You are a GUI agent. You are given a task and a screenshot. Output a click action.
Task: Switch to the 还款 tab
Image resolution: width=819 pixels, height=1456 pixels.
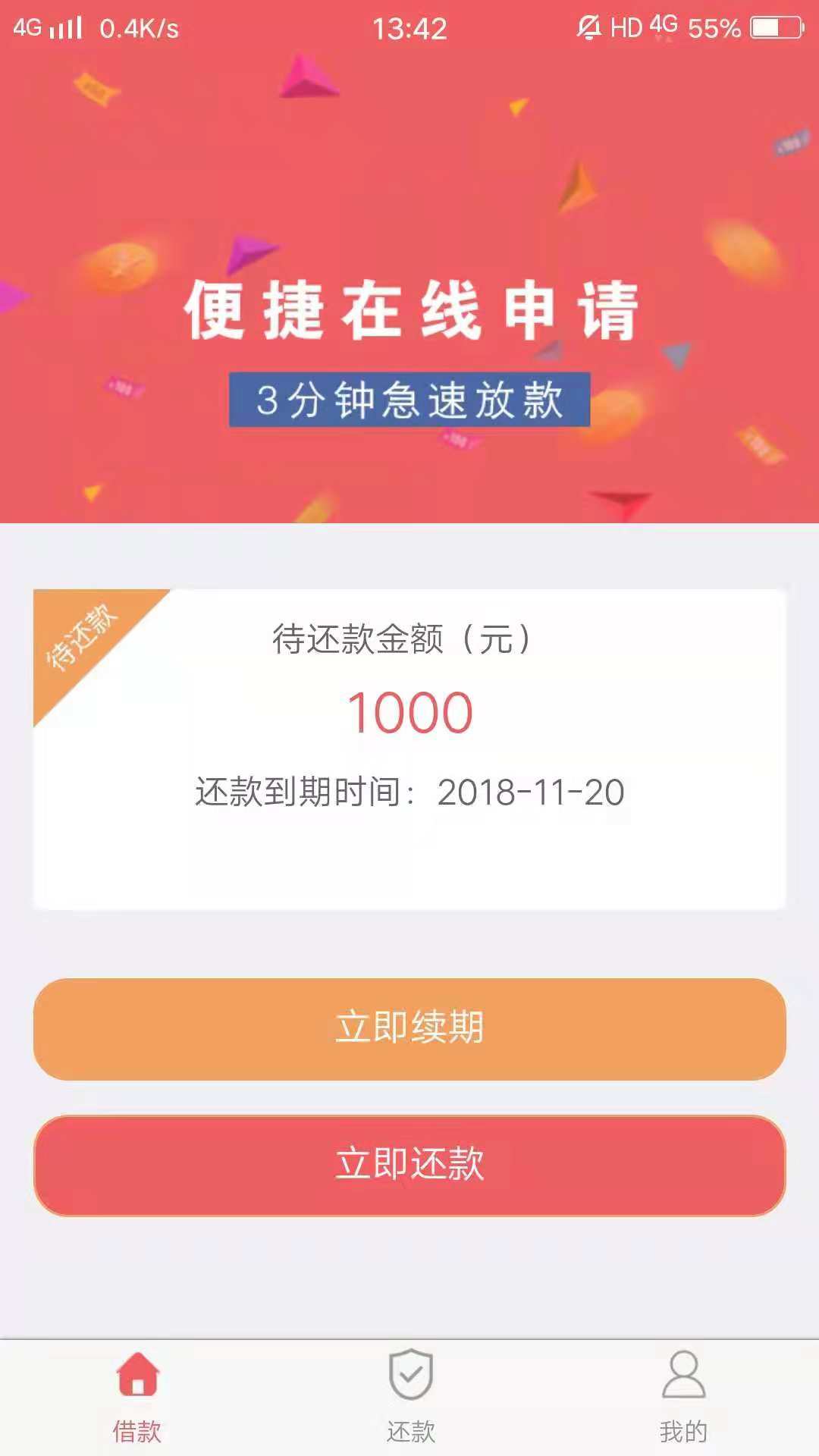click(410, 1397)
